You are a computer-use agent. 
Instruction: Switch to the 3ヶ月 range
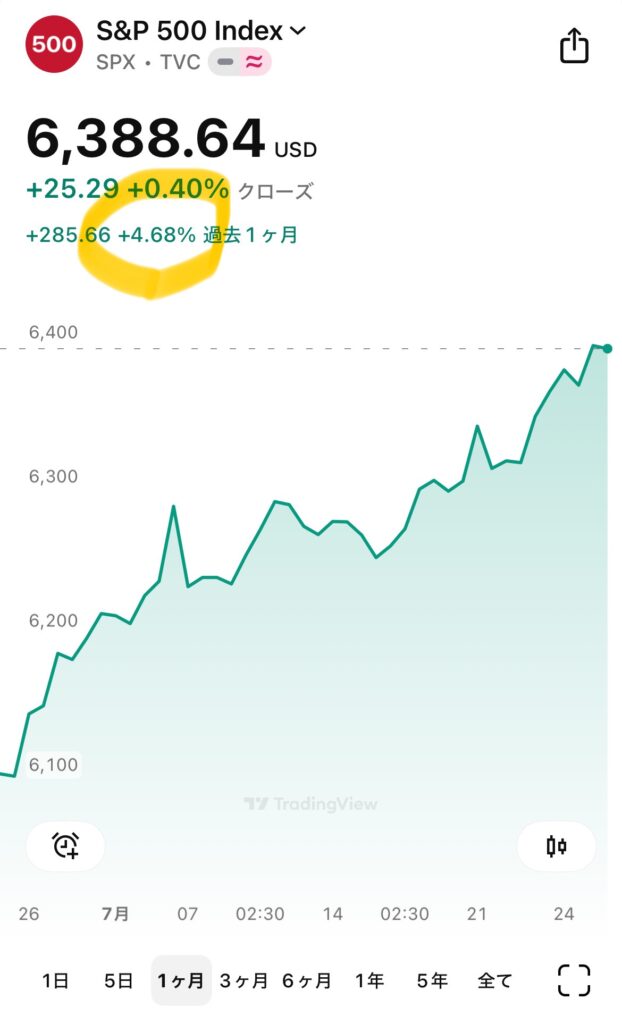[x=244, y=980]
